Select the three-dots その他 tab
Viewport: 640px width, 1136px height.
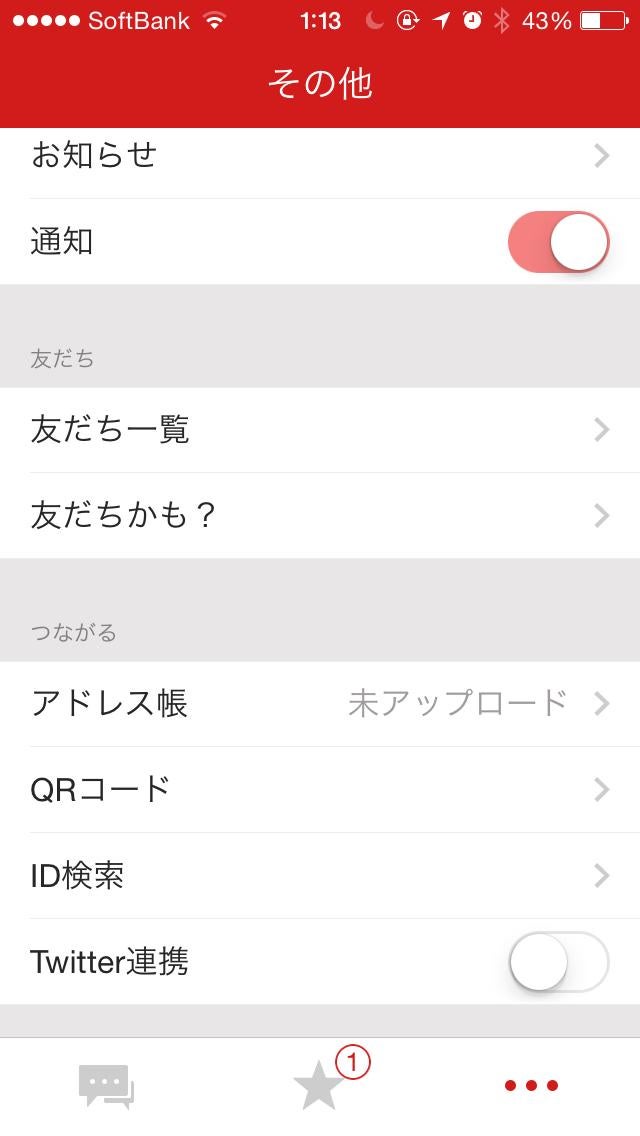tap(531, 1086)
